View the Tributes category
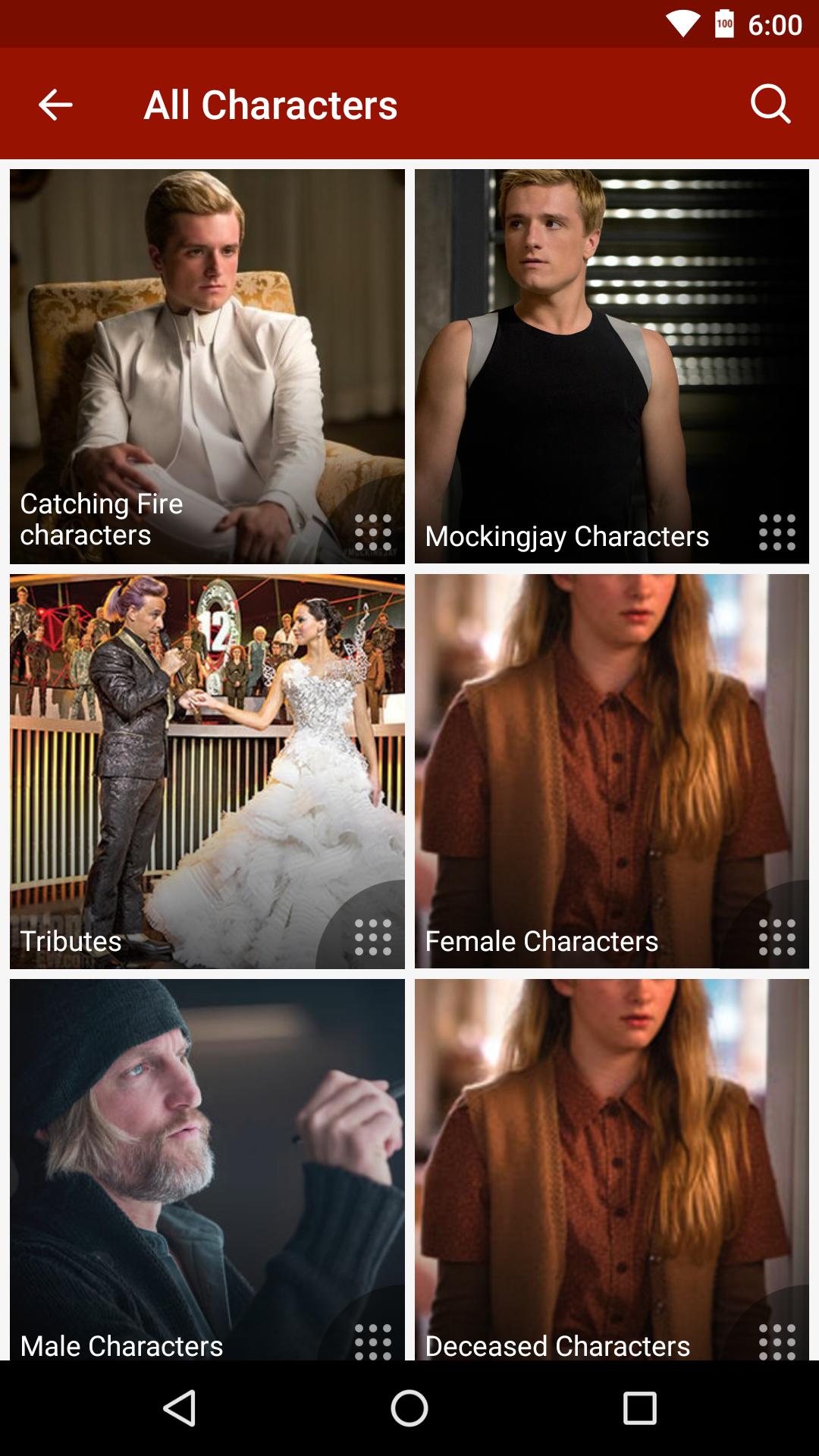 207,771
